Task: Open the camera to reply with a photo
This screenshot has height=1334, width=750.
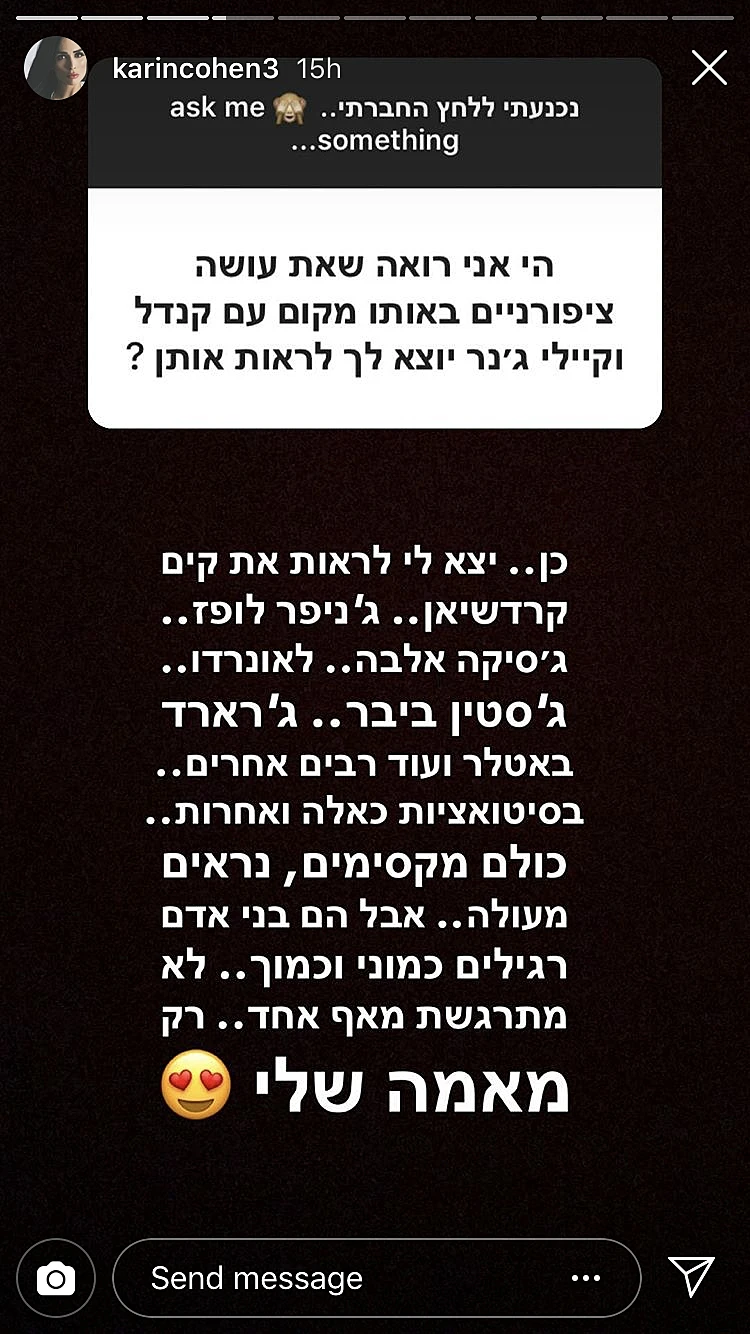Action: (55, 1277)
